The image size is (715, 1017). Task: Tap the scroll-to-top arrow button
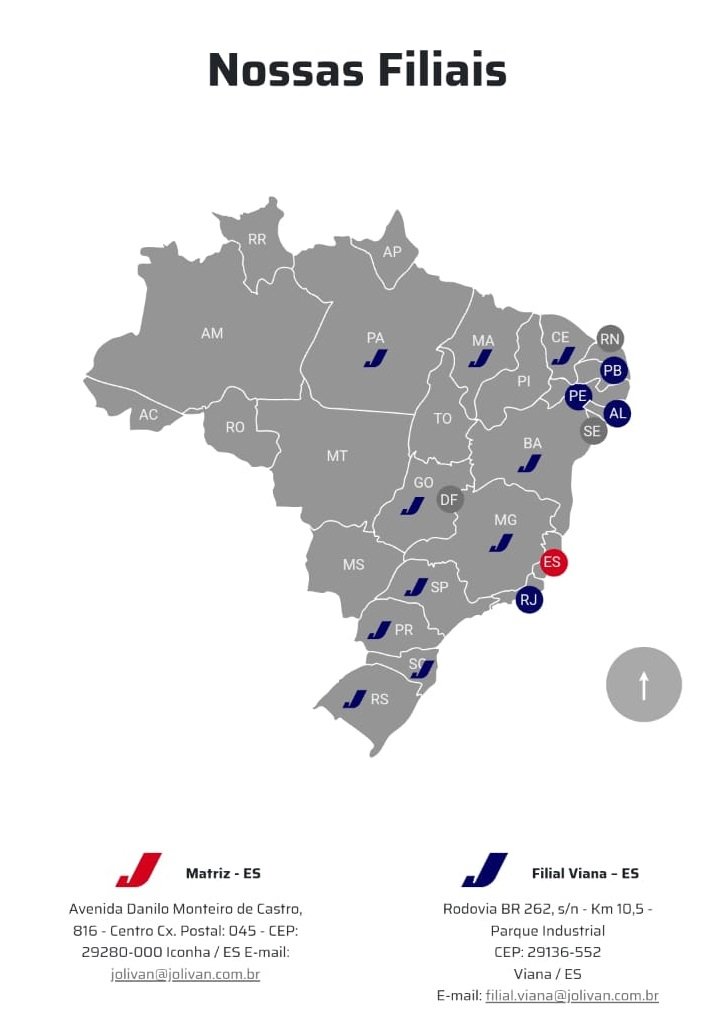pyautogui.click(x=643, y=685)
